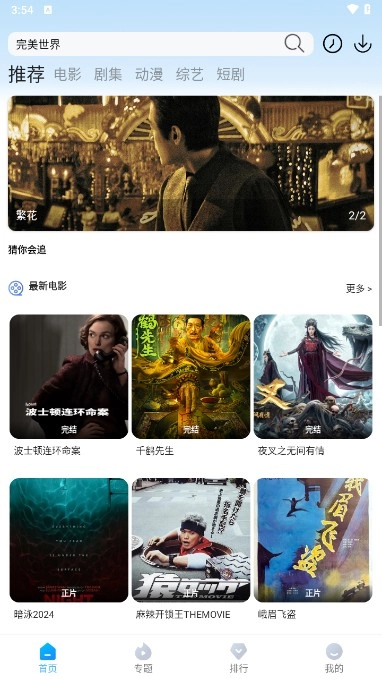Screen dimensions: 382x679
Task: Switch to the 短剧 tab
Action: pyautogui.click(x=230, y=74)
